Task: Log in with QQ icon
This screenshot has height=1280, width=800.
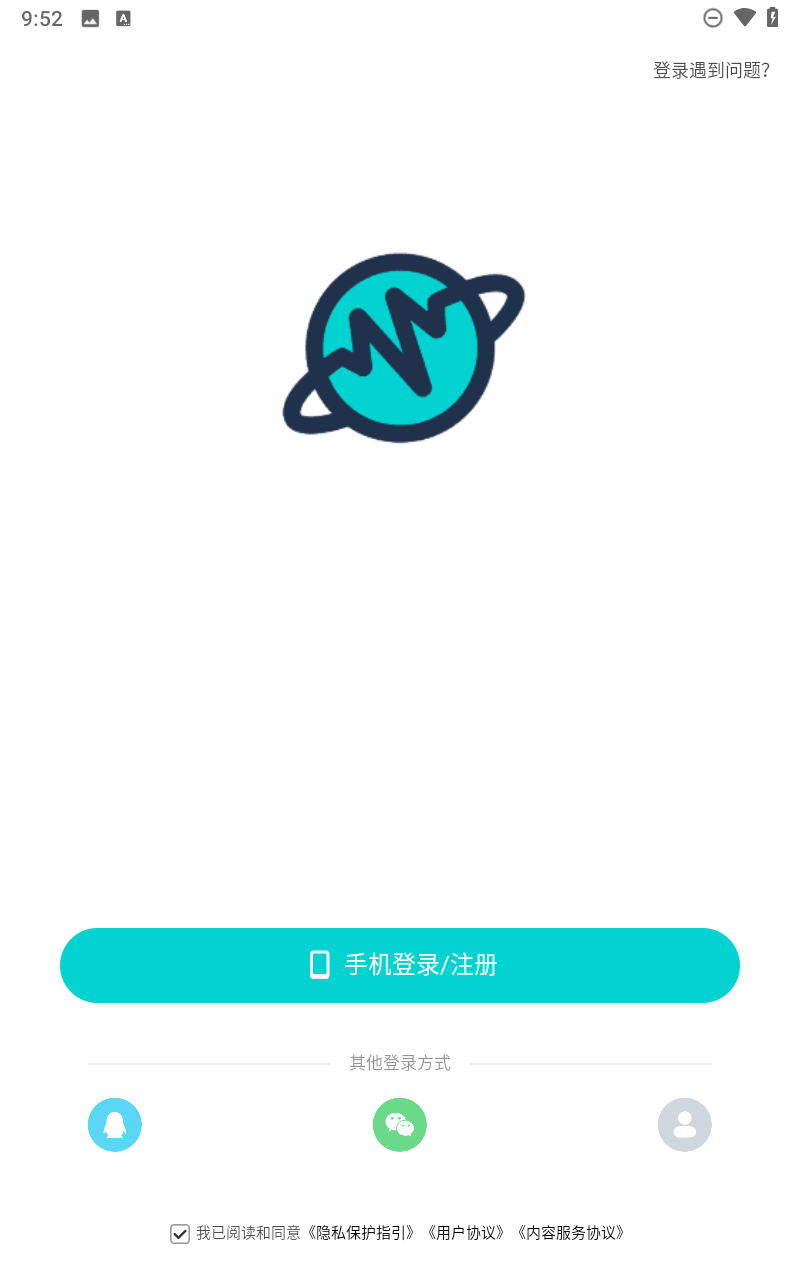Action: [x=115, y=1125]
